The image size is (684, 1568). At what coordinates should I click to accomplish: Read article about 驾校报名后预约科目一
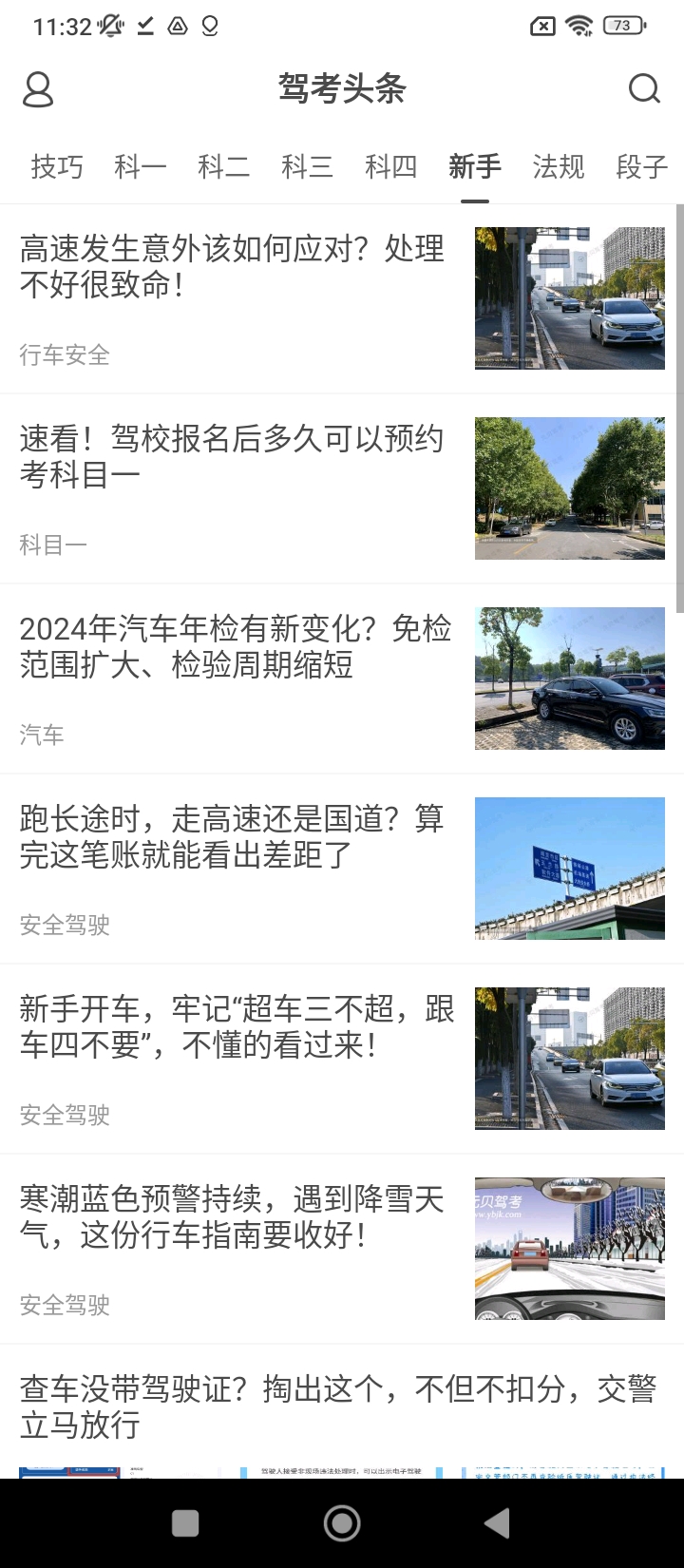(233, 457)
